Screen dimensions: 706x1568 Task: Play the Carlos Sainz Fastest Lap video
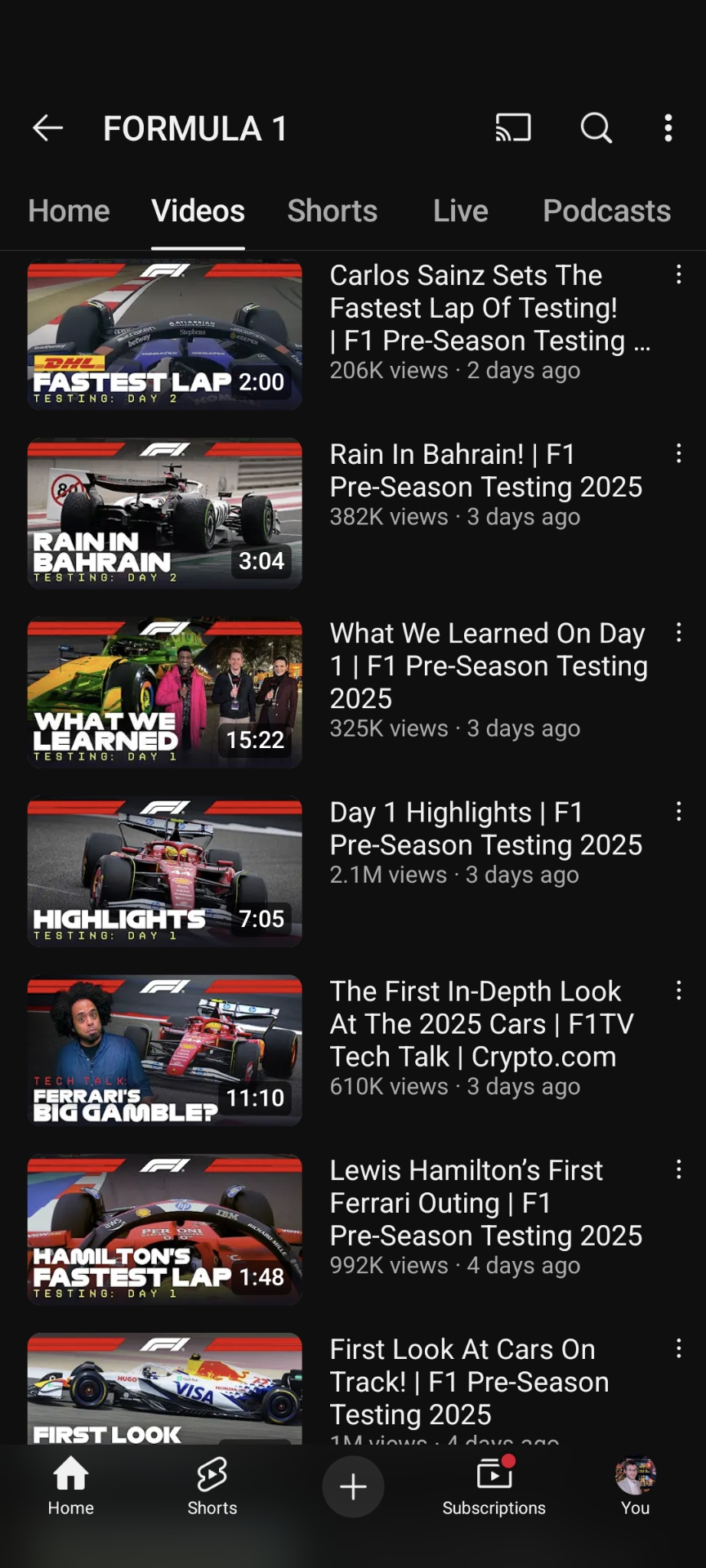click(164, 335)
